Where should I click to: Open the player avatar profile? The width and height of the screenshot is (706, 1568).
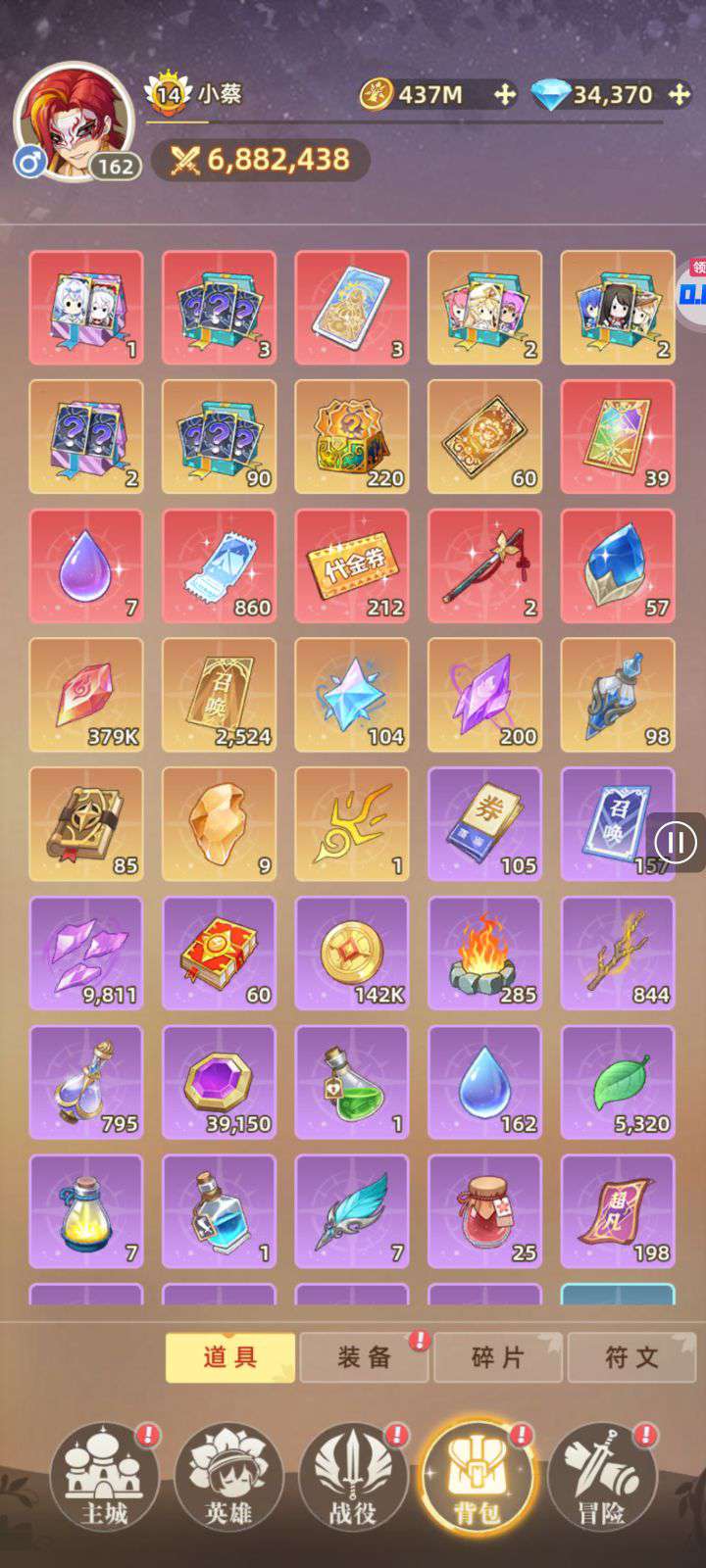(73, 121)
